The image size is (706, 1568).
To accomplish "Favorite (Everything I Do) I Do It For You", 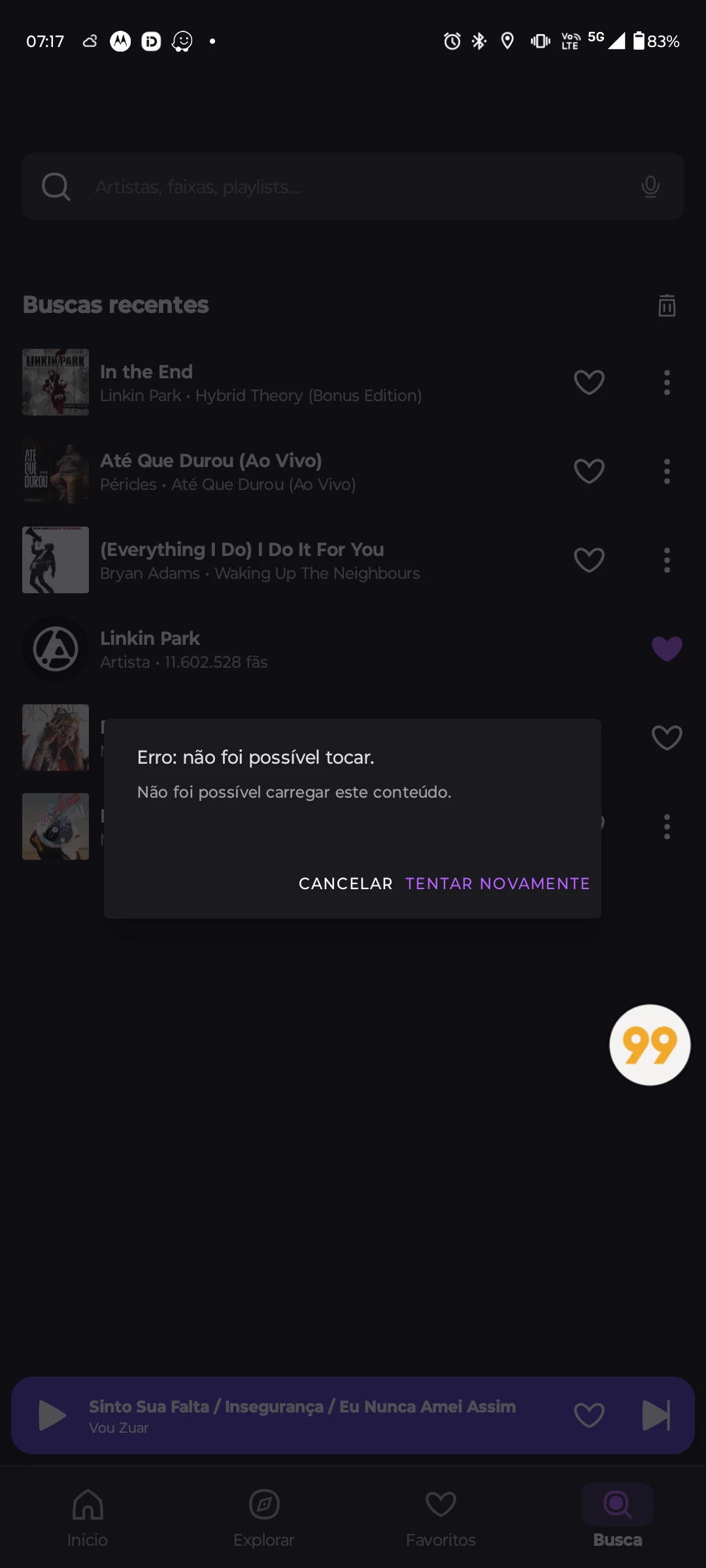I will click(x=588, y=560).
